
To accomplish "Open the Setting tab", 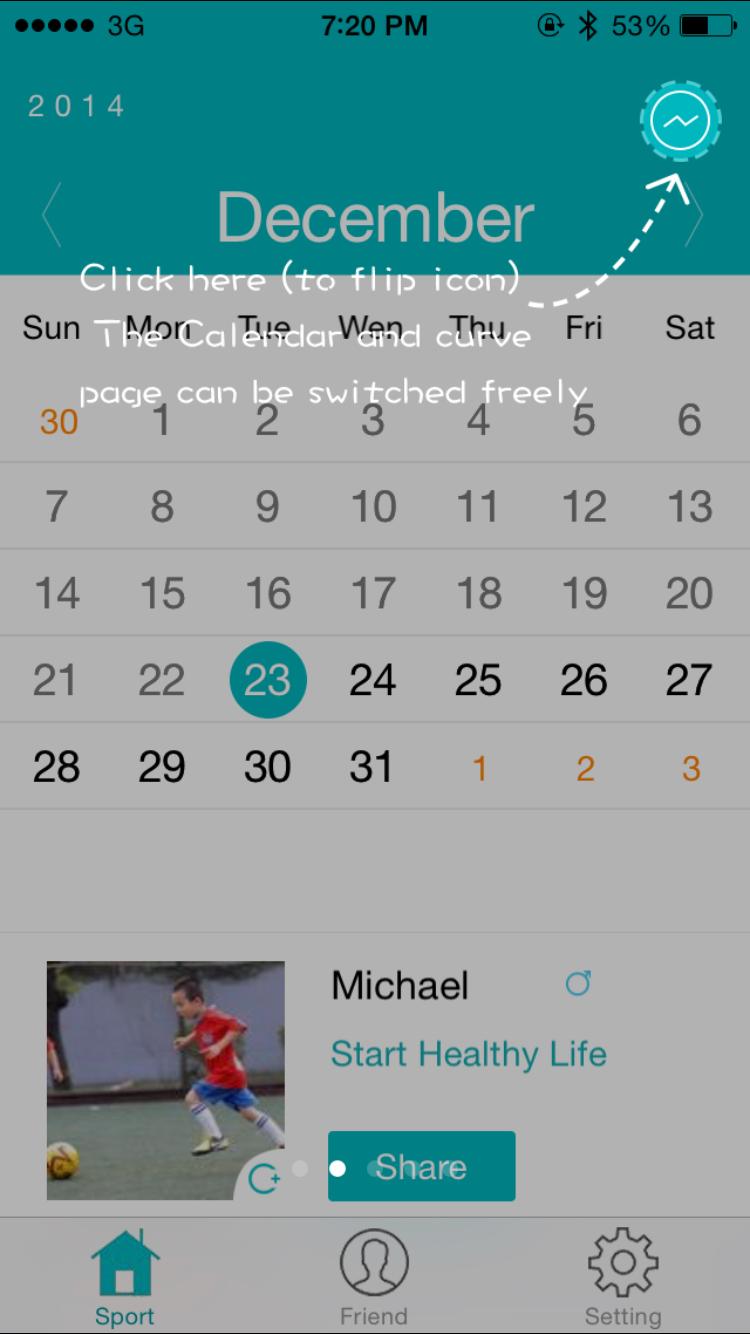I will 623,1277.
